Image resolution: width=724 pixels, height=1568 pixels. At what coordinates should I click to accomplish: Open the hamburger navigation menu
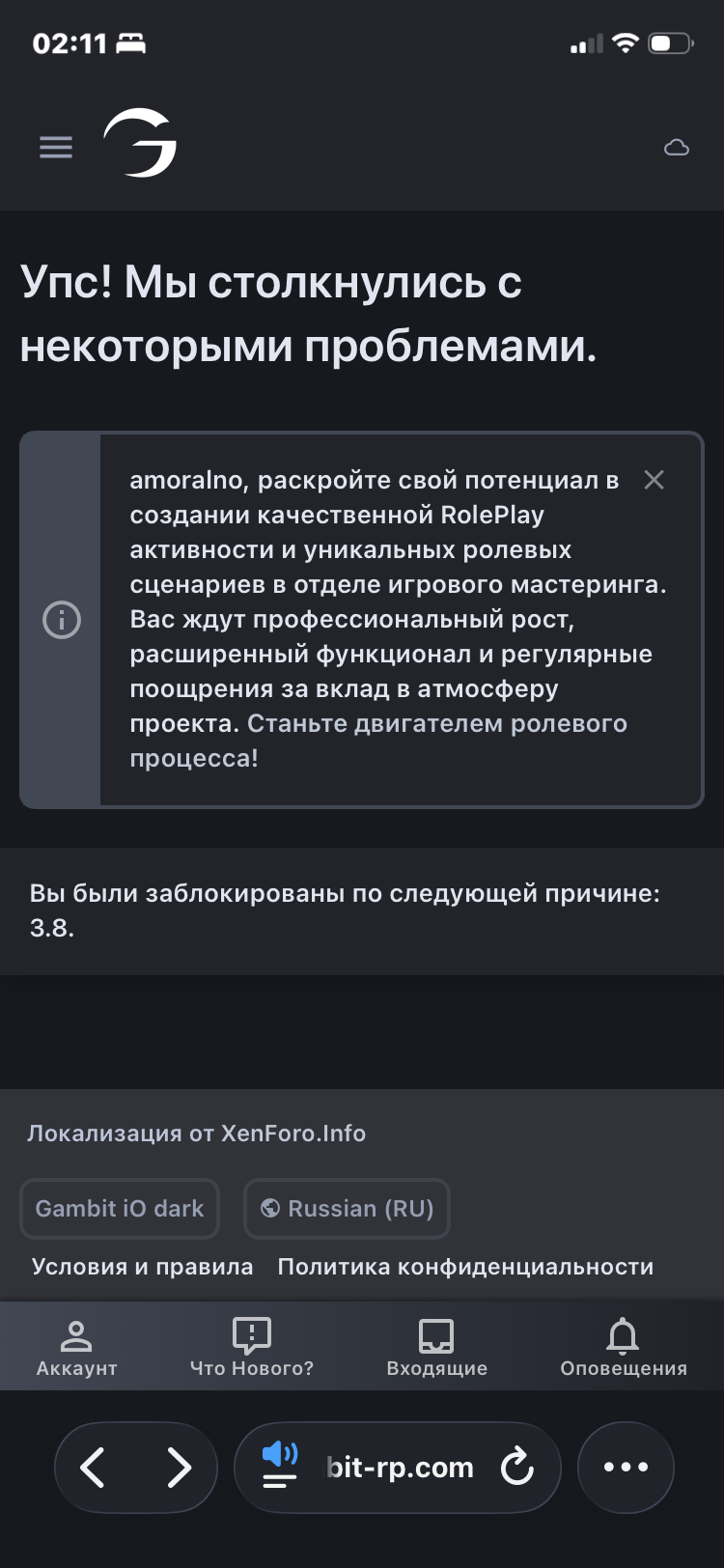click(x=55, y=147)
